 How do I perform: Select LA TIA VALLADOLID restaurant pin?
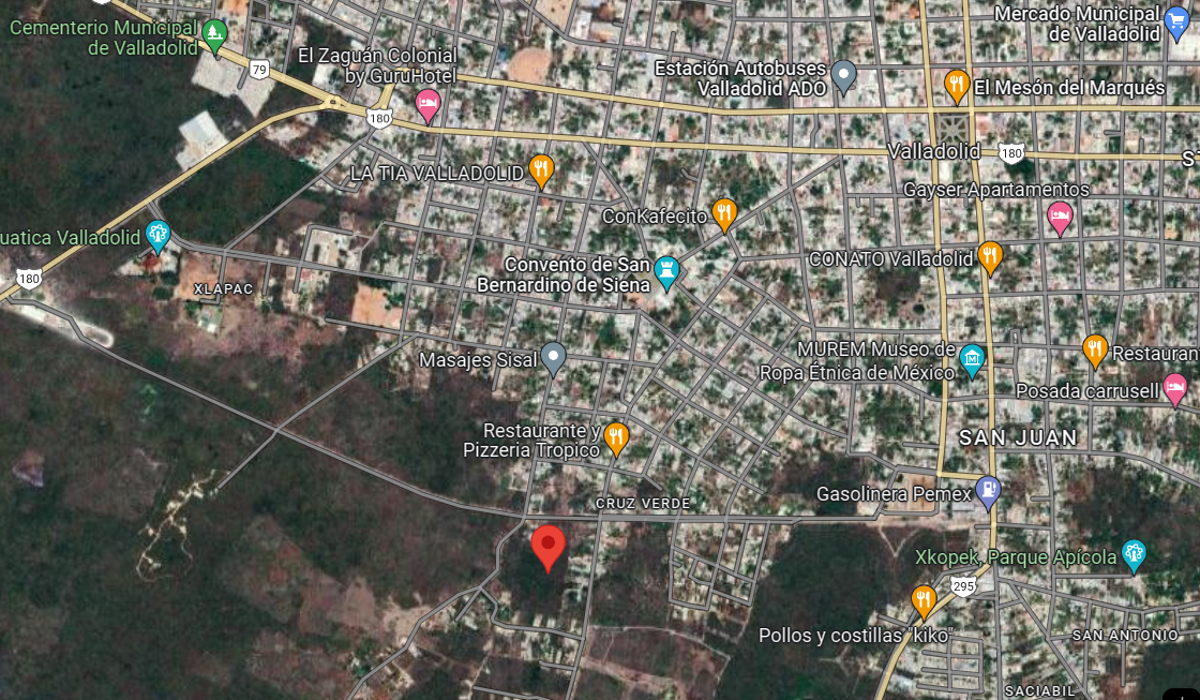541,172
